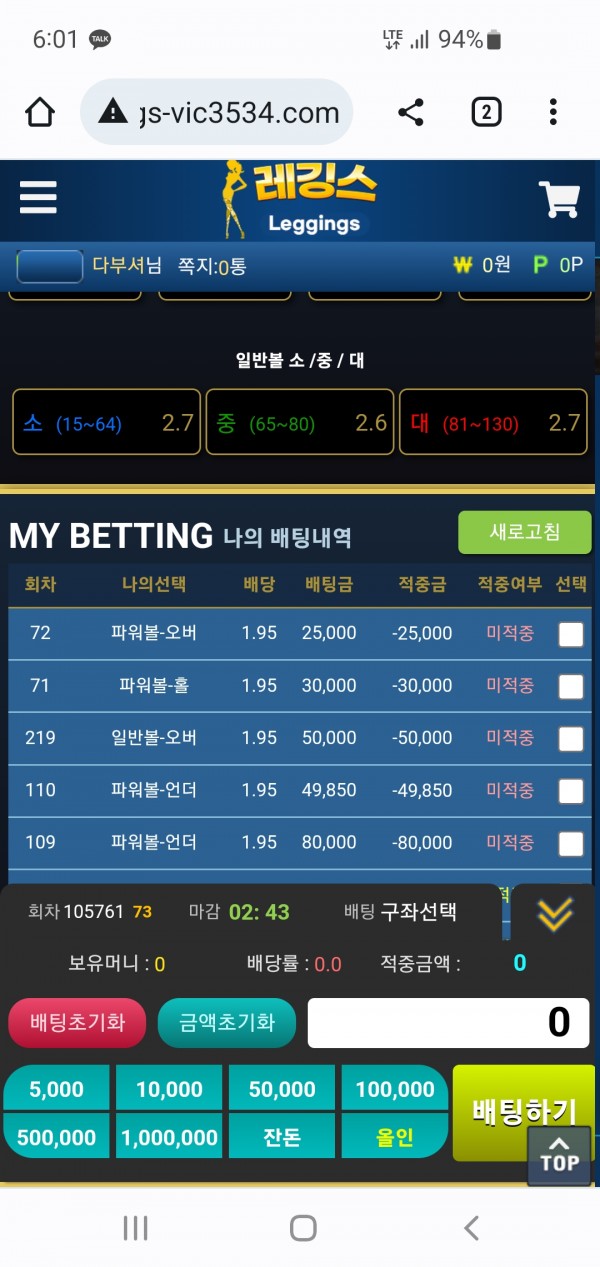Tap the 새로고침 refresh button
This screenshot has height=1267, width=600.
[x=524, y=532]
